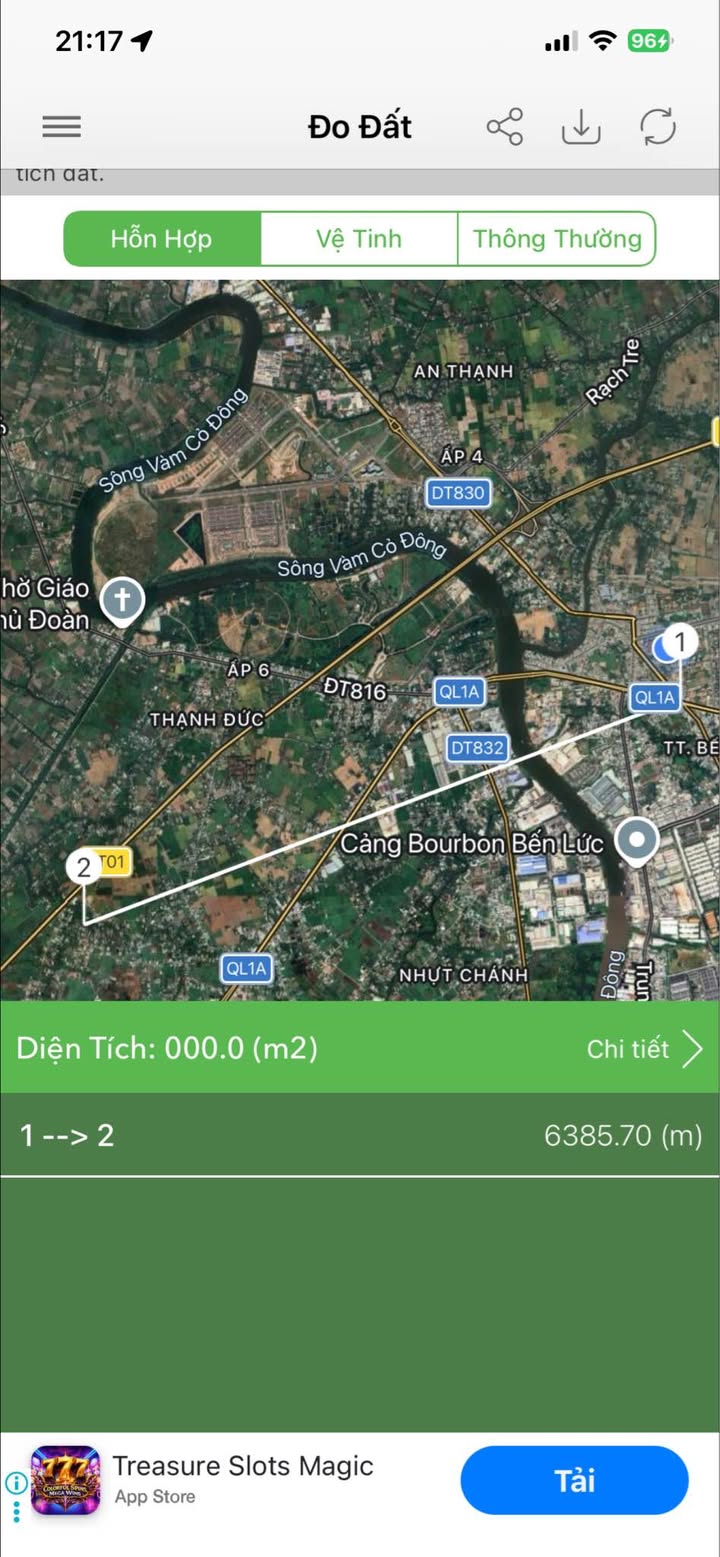Screen dimensions: 720x1557
Task: Tap the Cảng Bourbon Bến Lức map pin
Action: 636,838
